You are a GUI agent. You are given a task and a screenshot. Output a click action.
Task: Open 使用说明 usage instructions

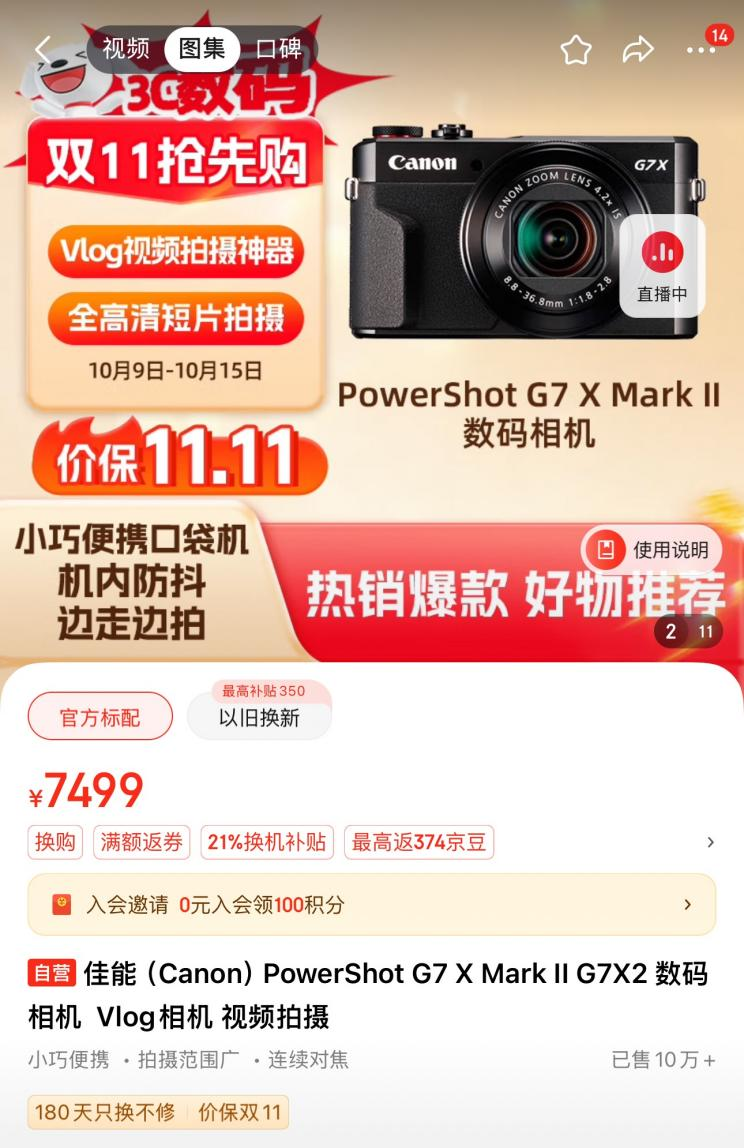(653, 549)
